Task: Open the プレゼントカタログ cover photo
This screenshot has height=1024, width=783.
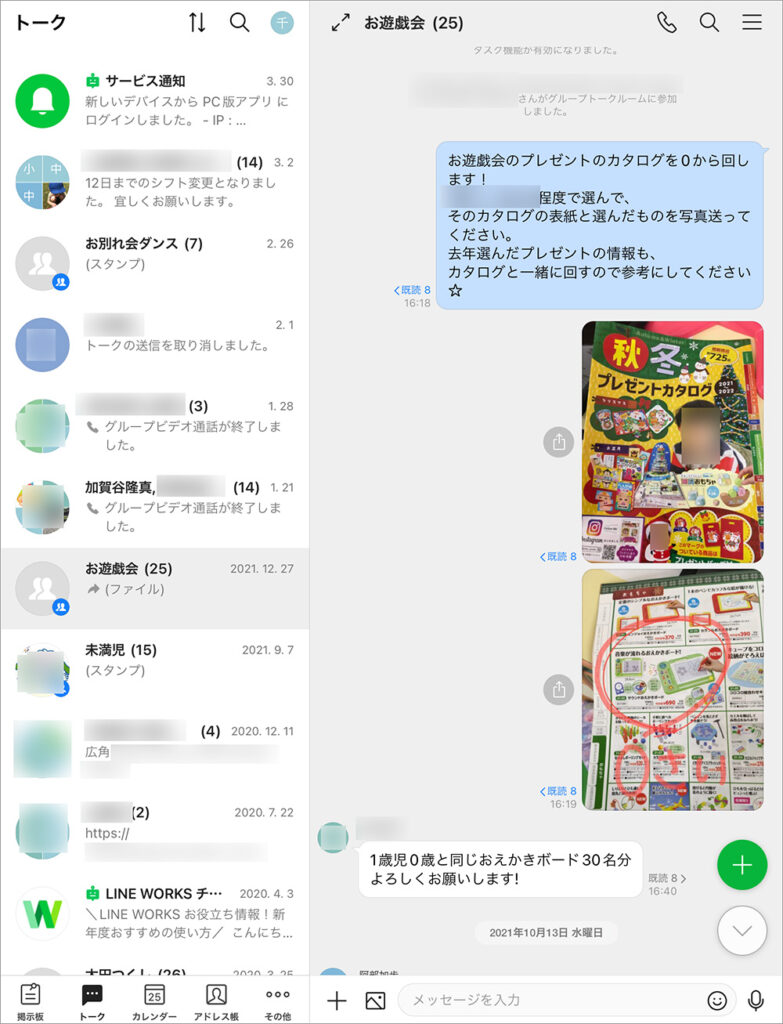Action: click(672, 441)
